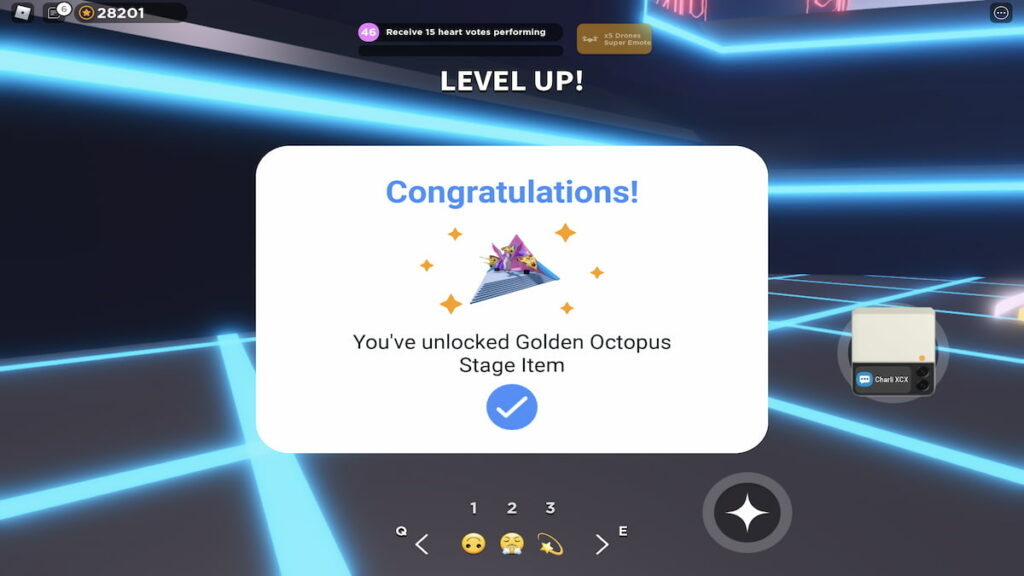Open the x5 Drones Super Emote reward
Viewport: 1024px width, 576px height.
click(x=614, y=39)
